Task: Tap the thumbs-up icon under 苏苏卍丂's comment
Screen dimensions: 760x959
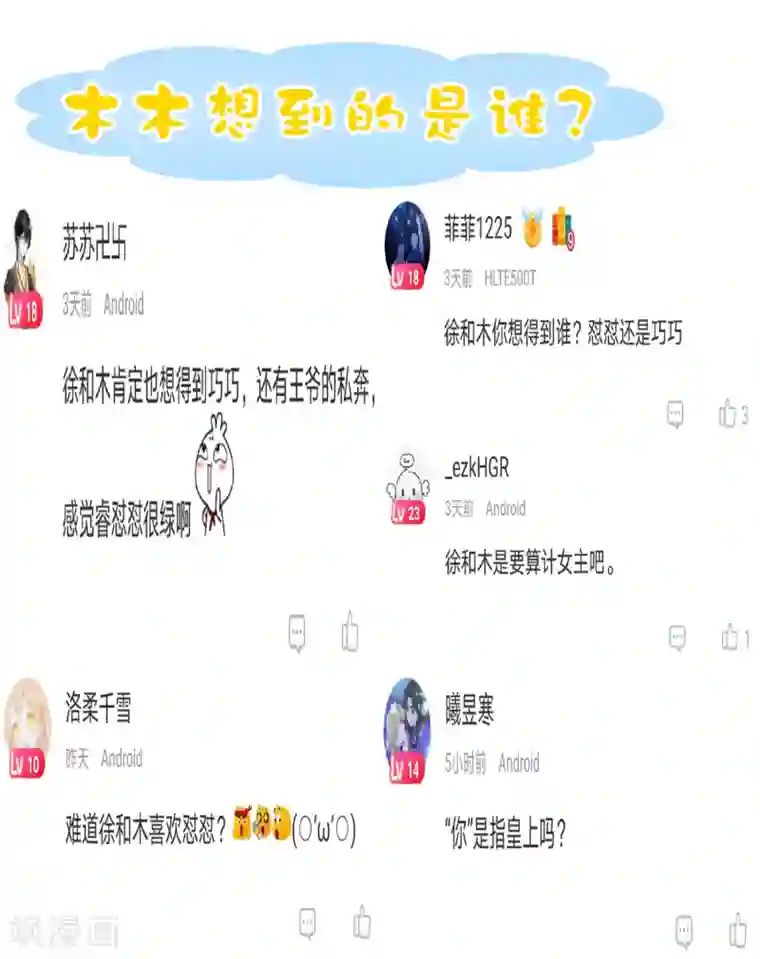Action: click(x=349, y=629)
